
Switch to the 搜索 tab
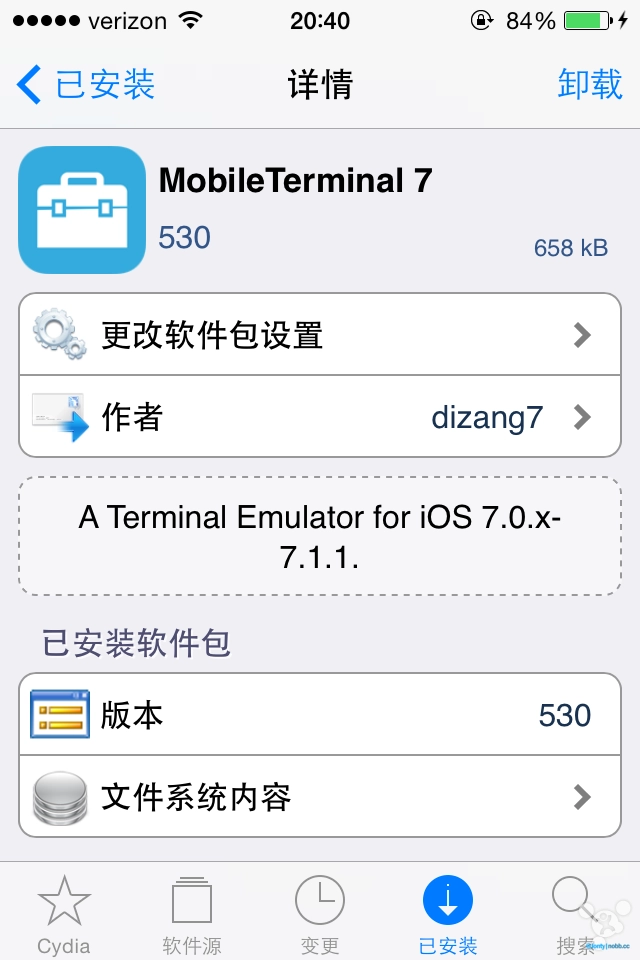coord(576,912)
